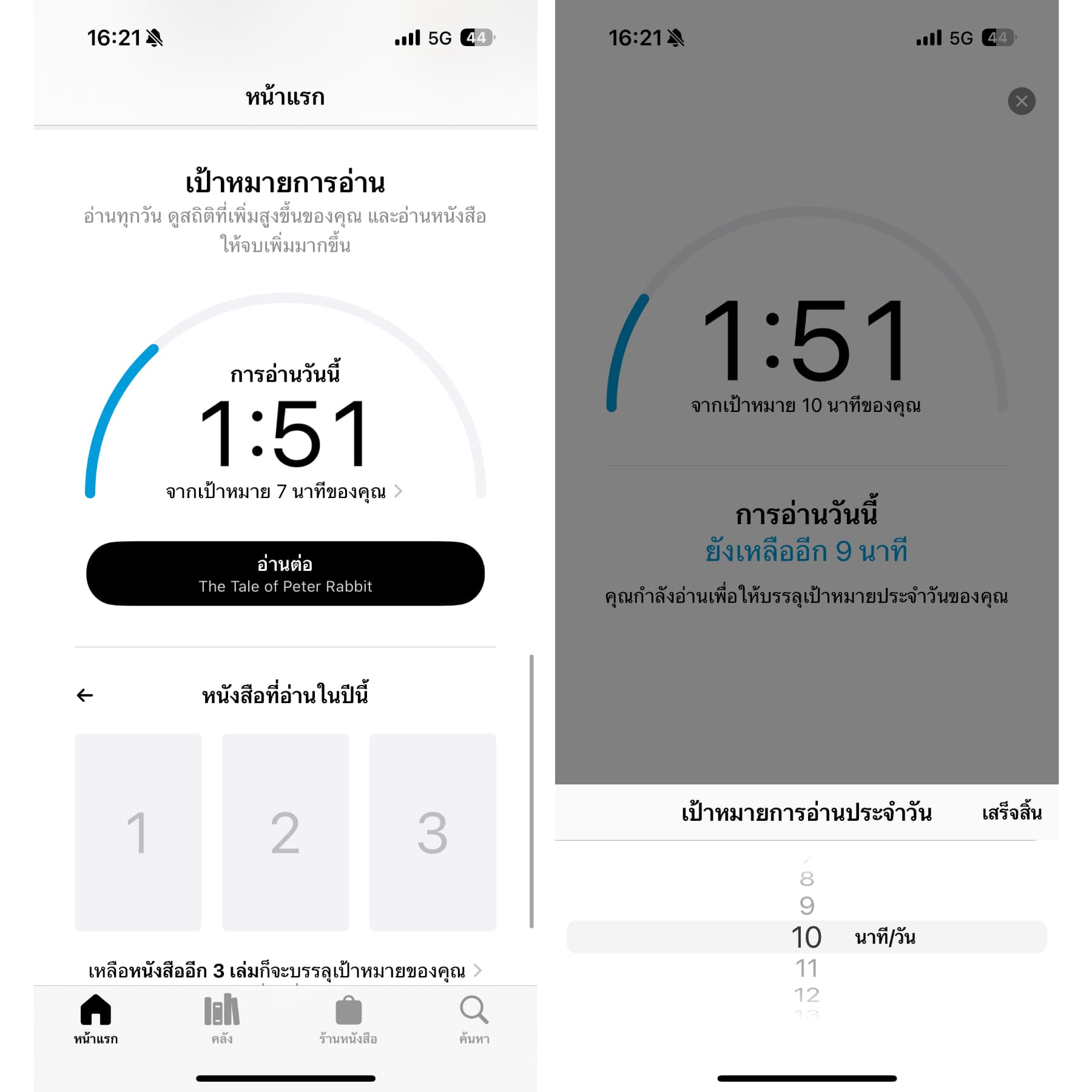Continue reading The Tale of Peter Rabbit
Image resolution: width=1092 pixels, height=1092 pixels.
285,573
